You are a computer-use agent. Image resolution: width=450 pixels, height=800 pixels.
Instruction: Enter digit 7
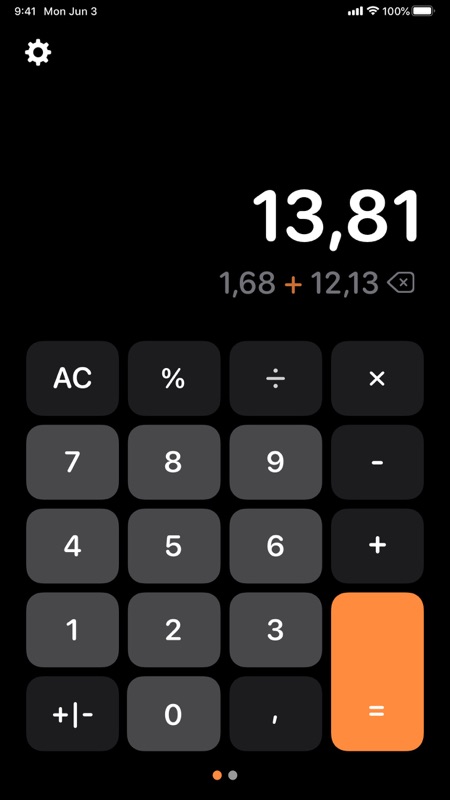pos(72,462)
